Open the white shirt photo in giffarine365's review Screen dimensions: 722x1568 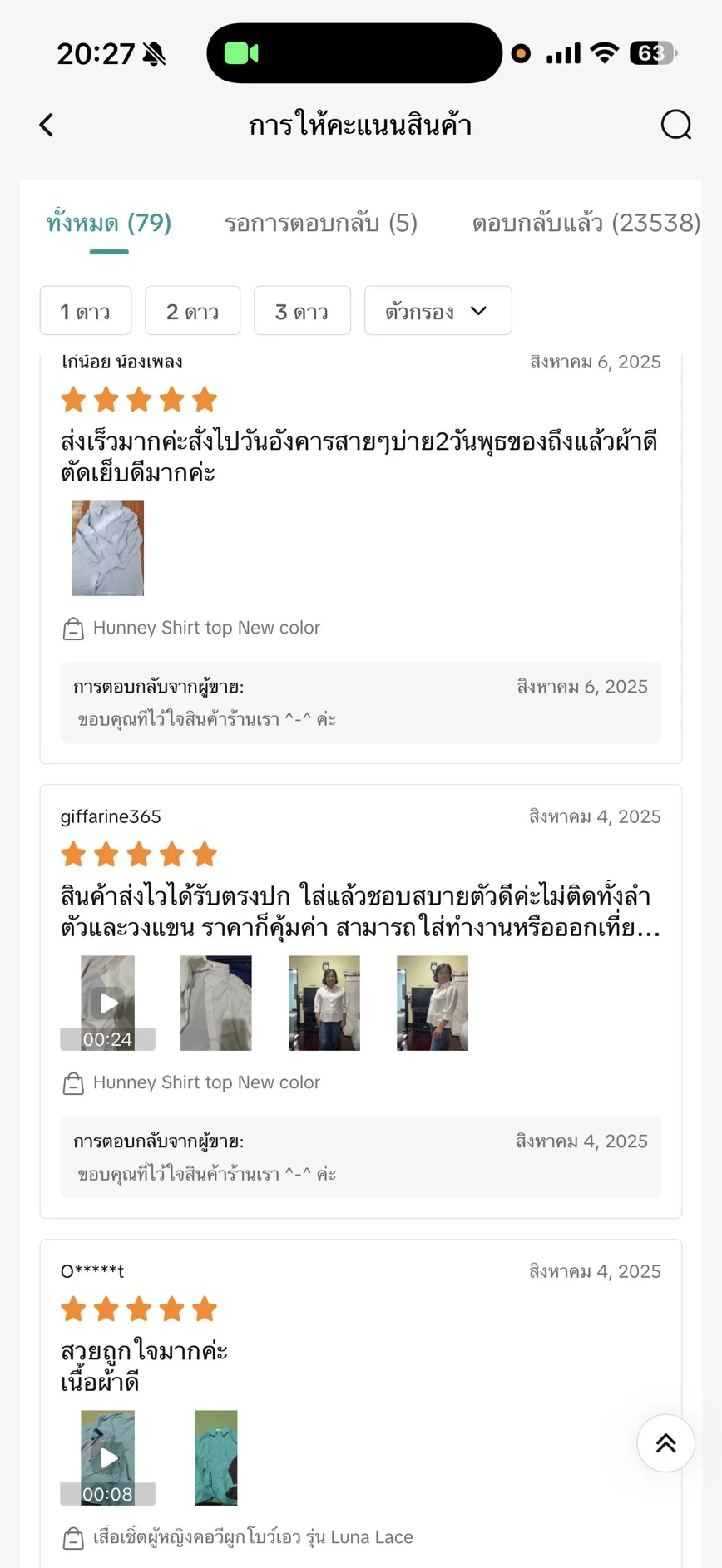[215, 1002]
